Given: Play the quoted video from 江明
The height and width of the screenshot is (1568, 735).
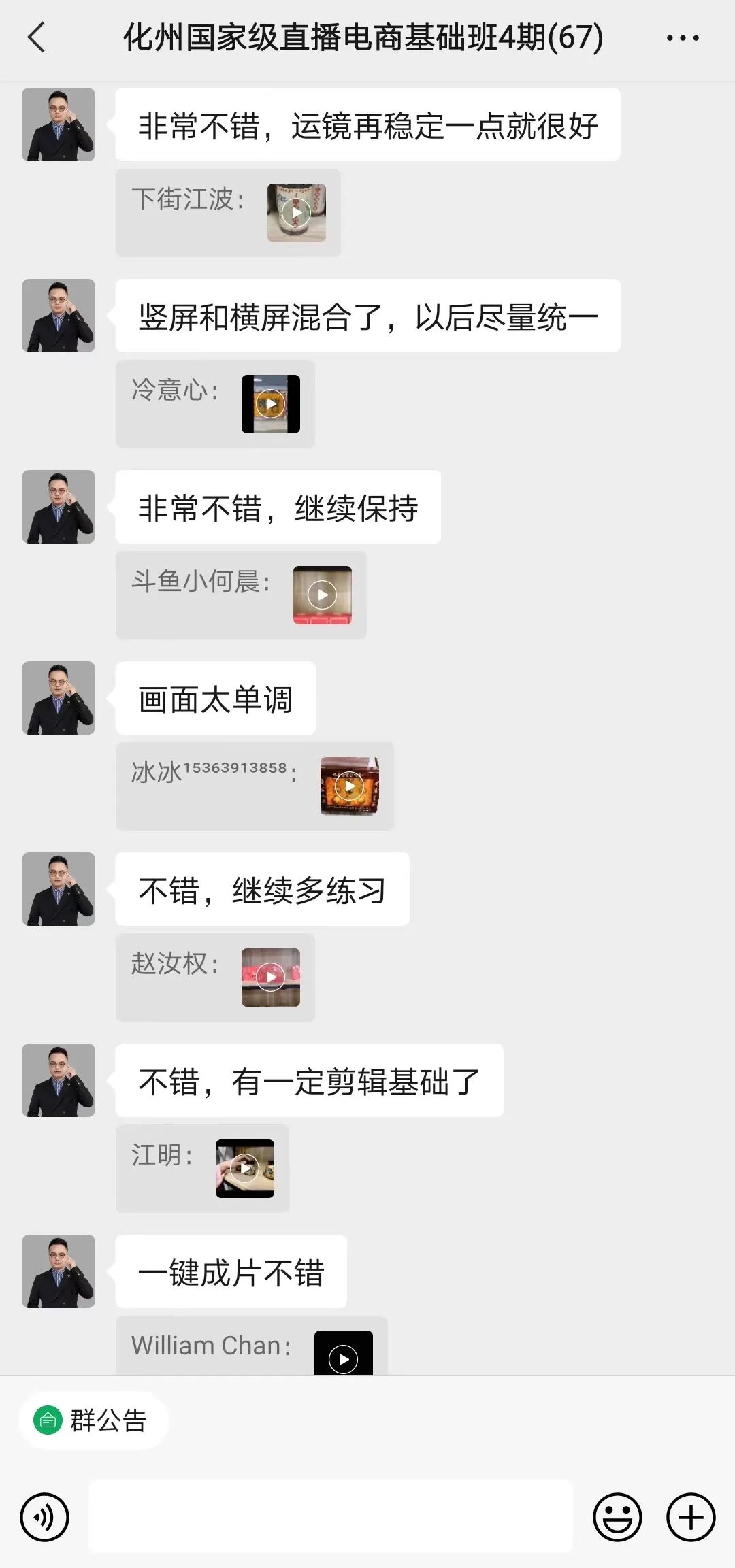Looking at the screenshot, I should tap(244, 1169).
